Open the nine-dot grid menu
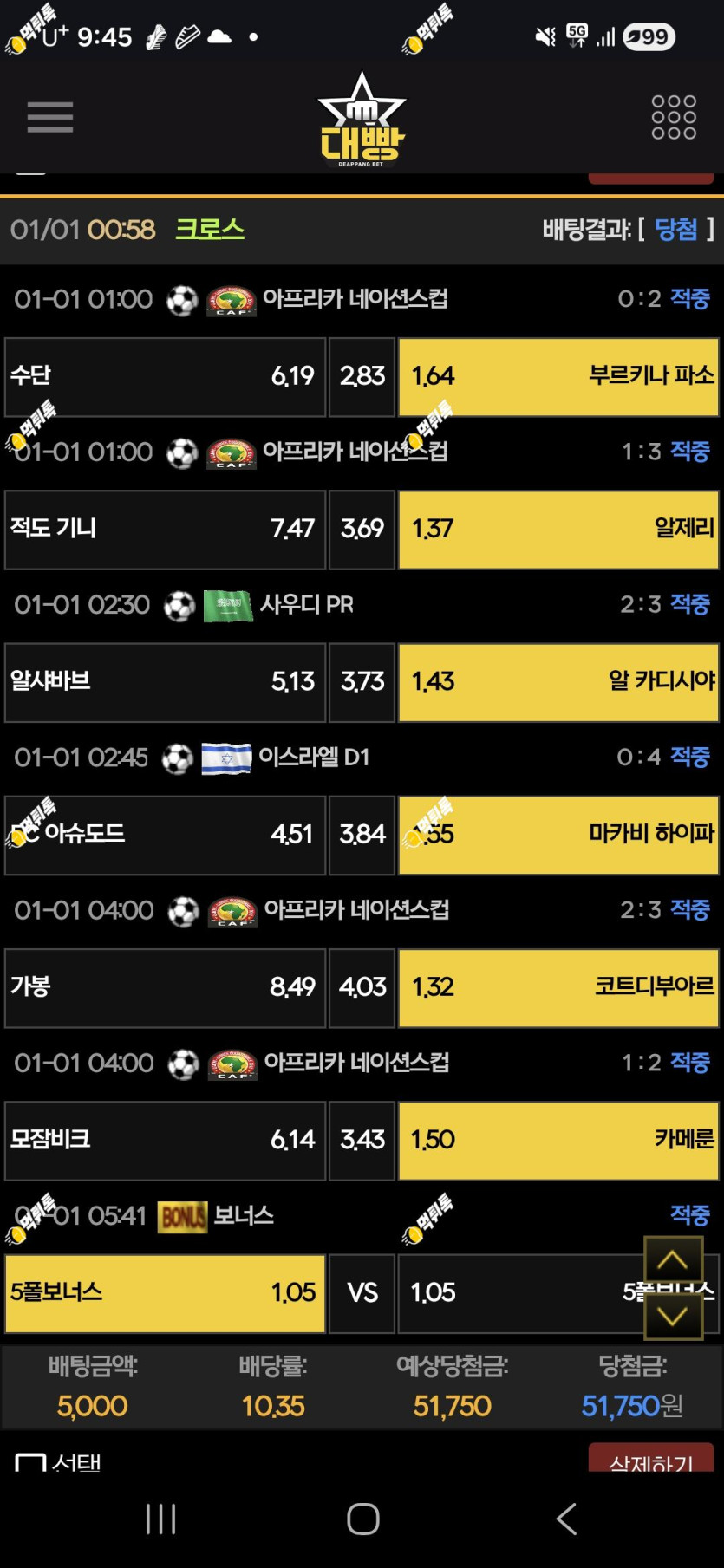The height and width of the screenshot is (1568, 724). click(674, 118)
